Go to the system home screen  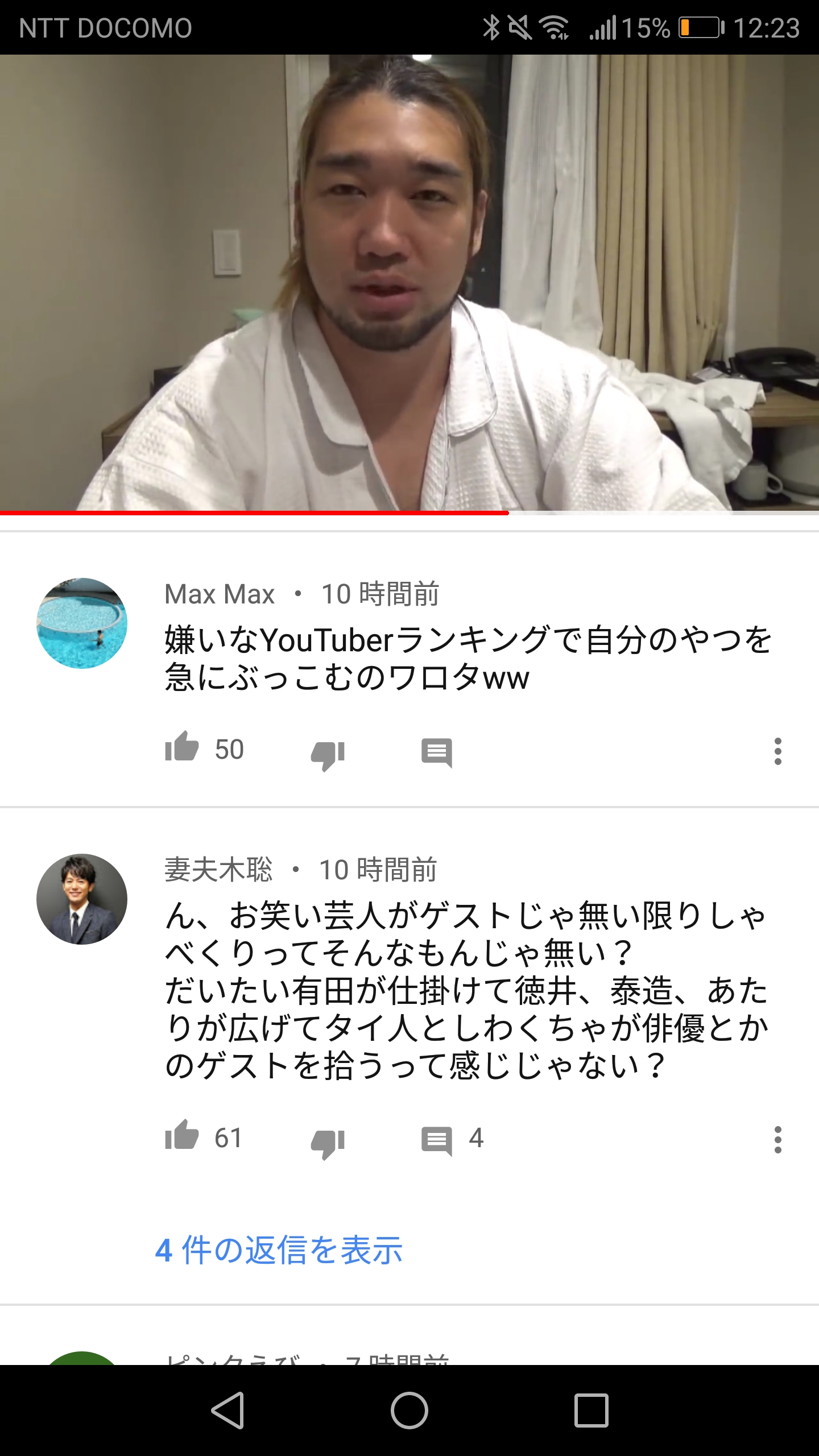pos(409,1410)
